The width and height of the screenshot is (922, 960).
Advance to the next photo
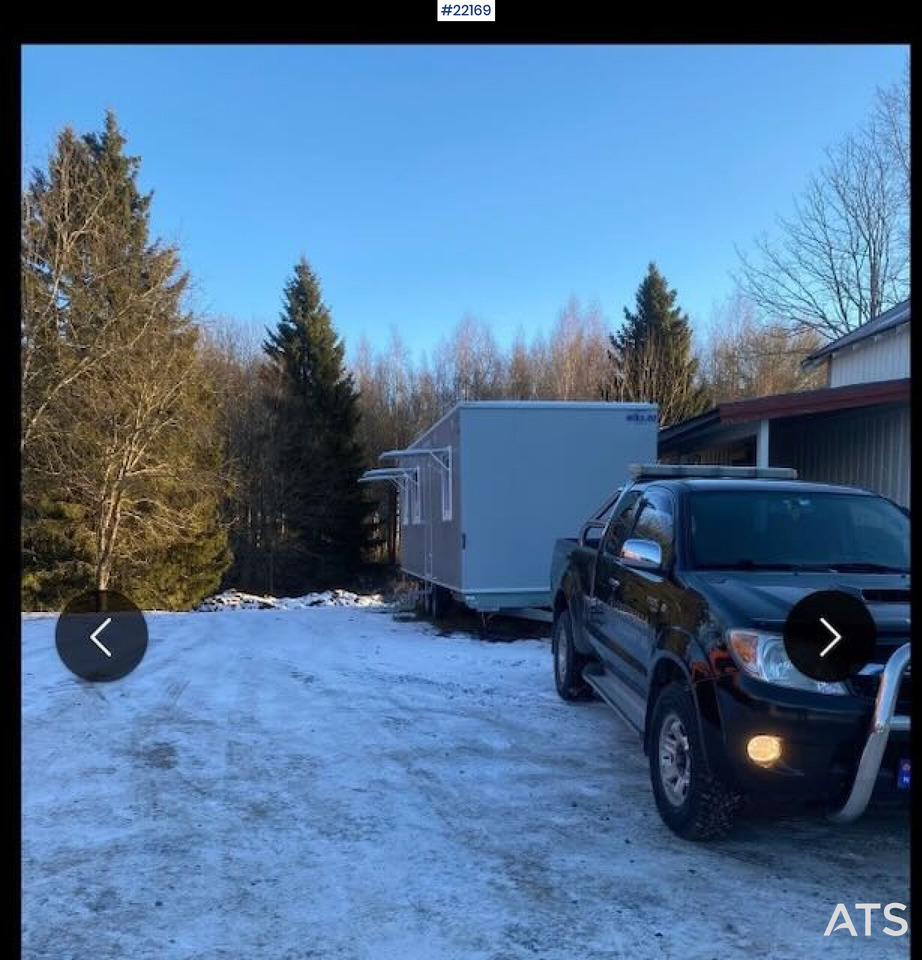(x=829, y=636)
